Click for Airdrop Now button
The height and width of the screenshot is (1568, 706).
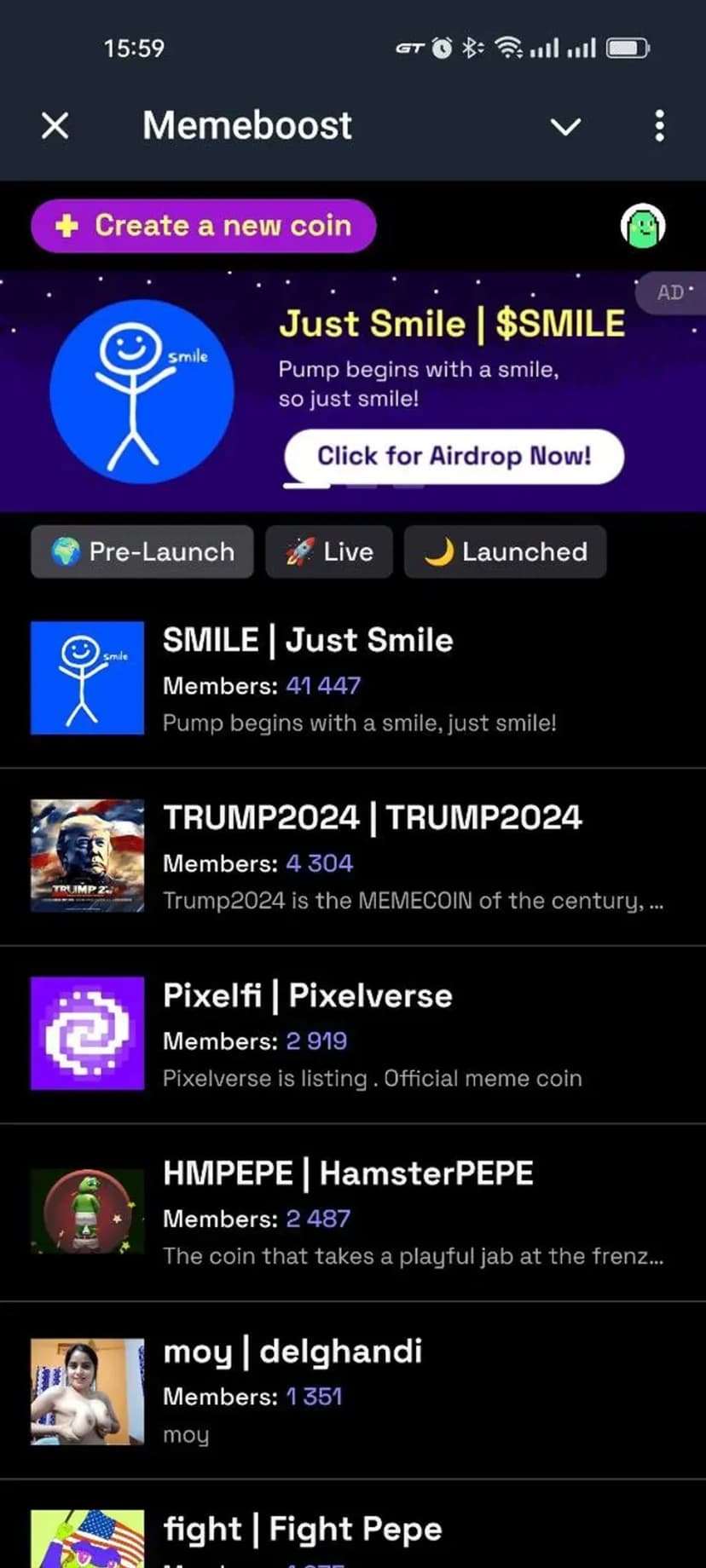pyautogui.click(x=454, y=457)
